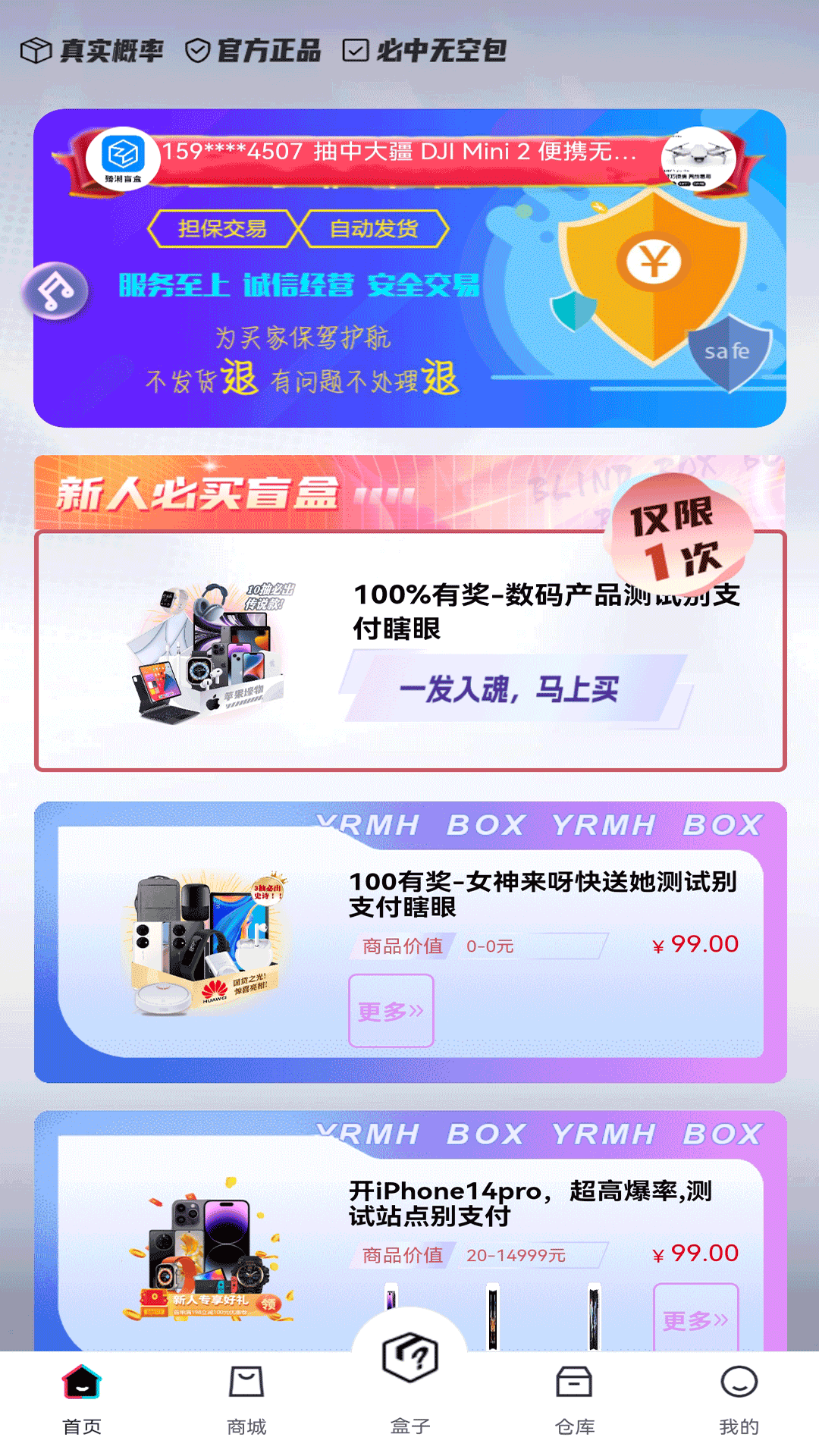Screen dimensions: 819x1456
Task: Tap 更多 under 女神来呀快送她 box
Action: pyautogui.click(x=391, y=1011)
